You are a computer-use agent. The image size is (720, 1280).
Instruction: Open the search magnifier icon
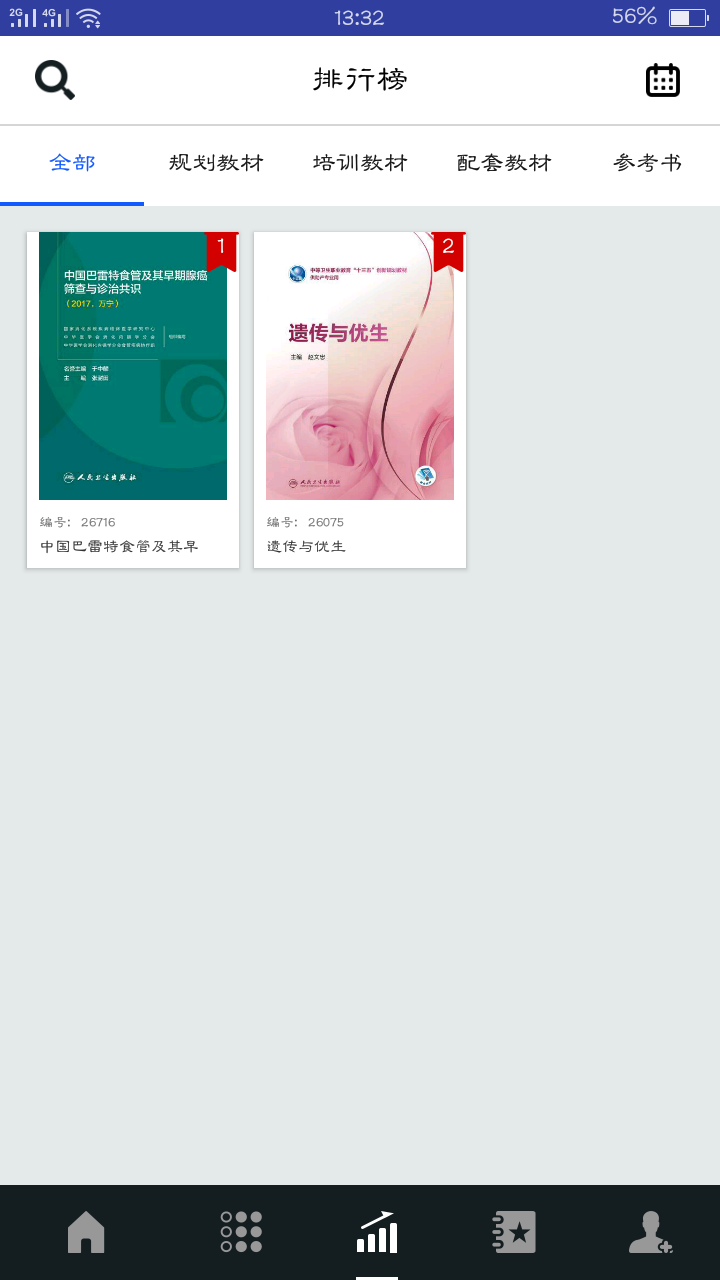point(55,80)
